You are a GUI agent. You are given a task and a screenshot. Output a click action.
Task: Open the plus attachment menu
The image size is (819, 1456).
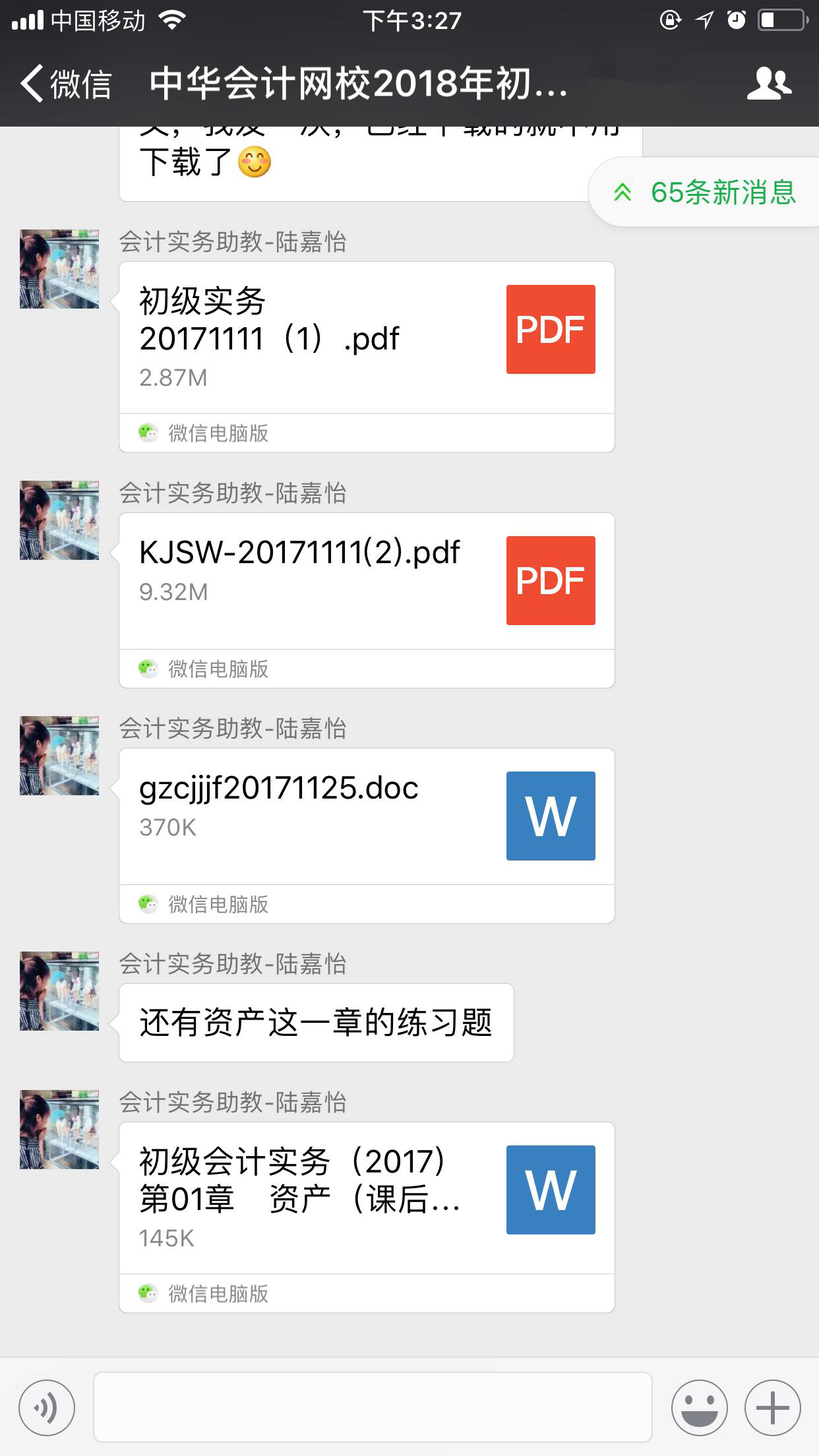point(772,1408)
